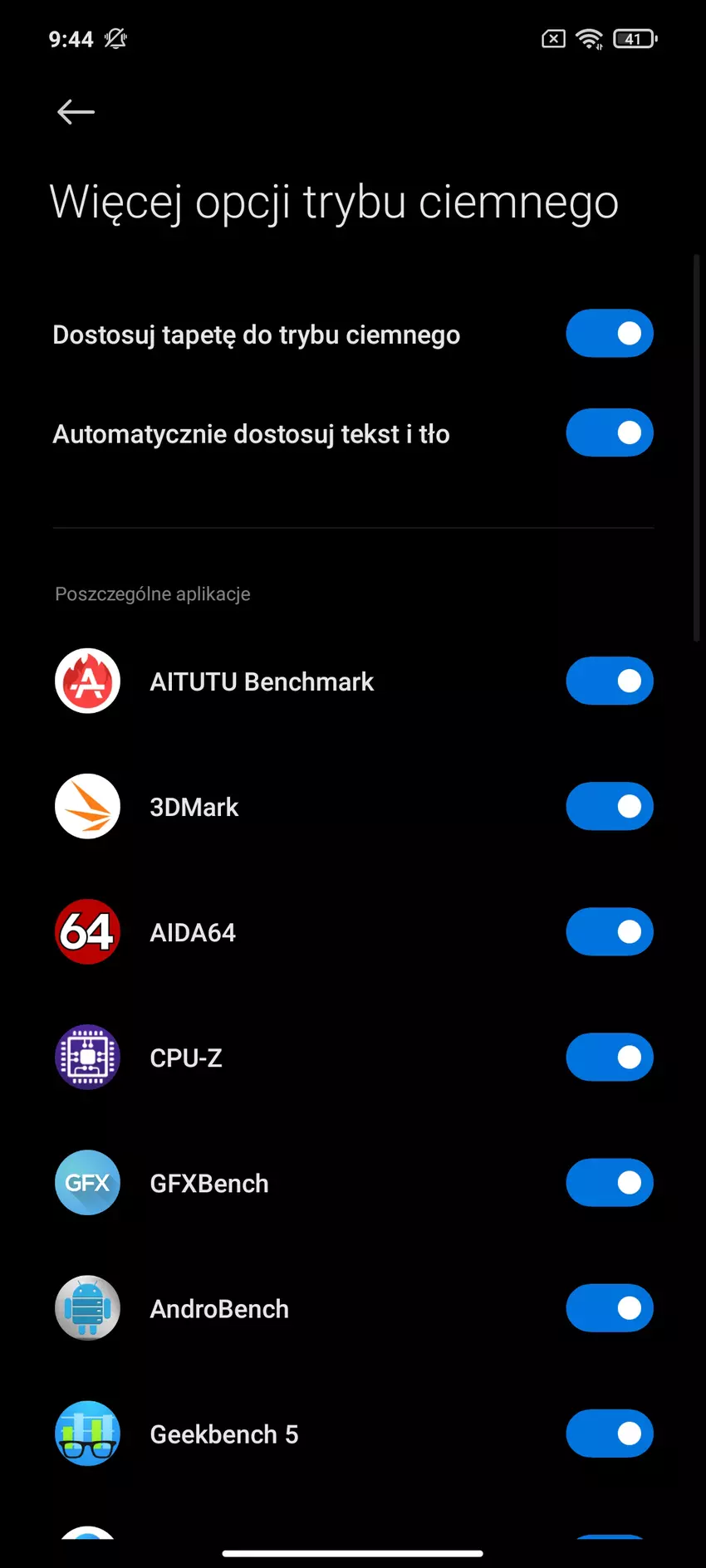Screen dimensions: 706x1568
Task: Turn off the GFXBench switch
Action: (610, 1183)
